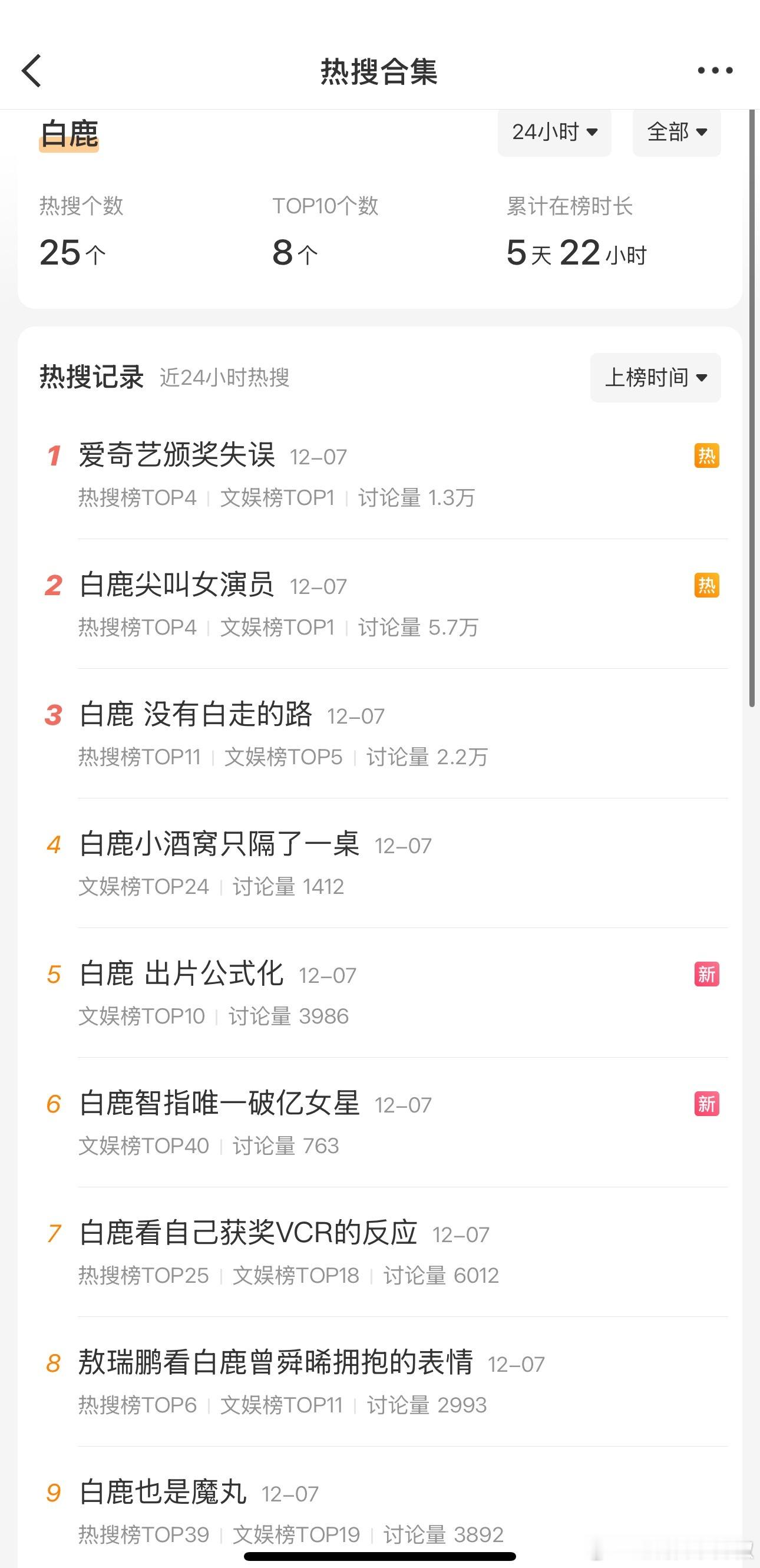Tap the back arrow to return
The image size is (760, 1568).
32,70
